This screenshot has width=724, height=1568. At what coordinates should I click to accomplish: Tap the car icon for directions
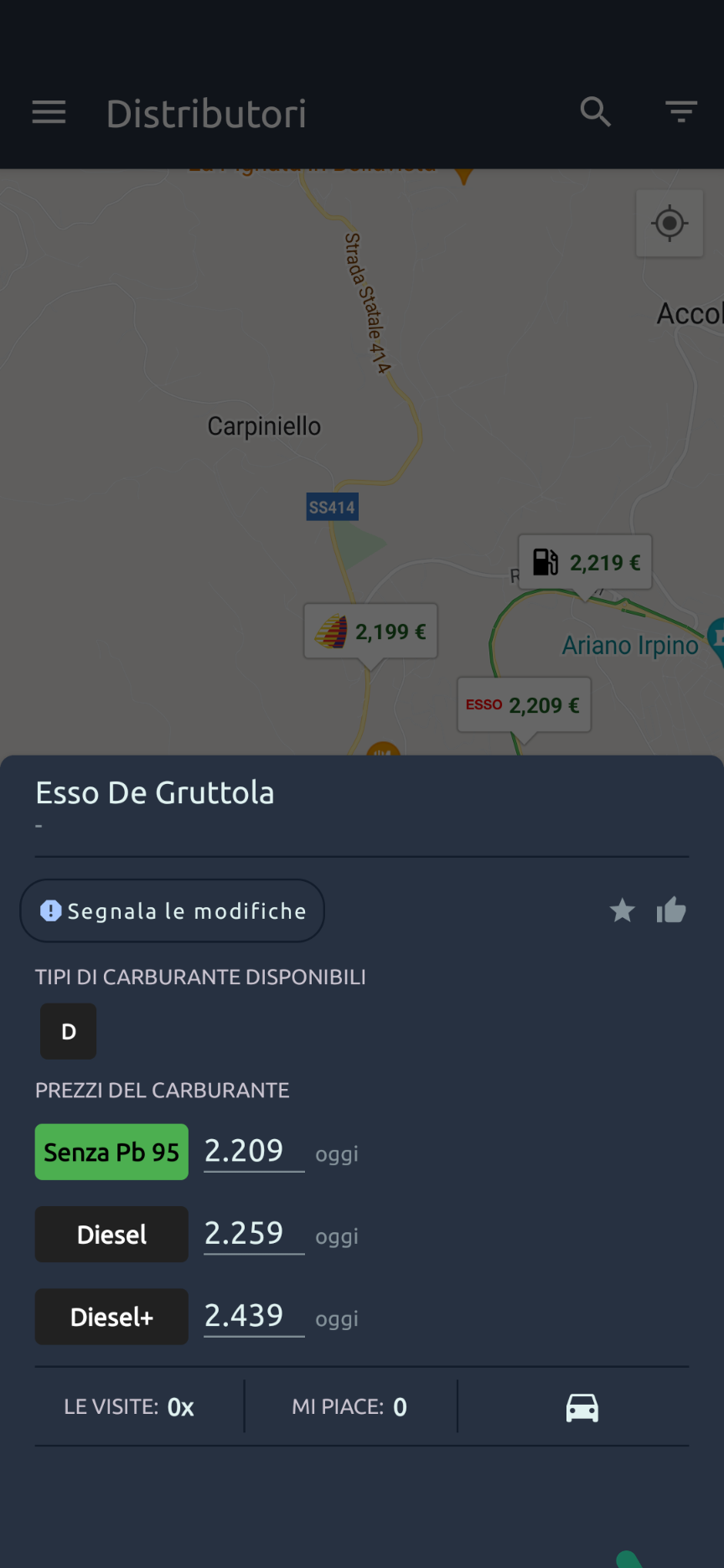coord(582,1407)
